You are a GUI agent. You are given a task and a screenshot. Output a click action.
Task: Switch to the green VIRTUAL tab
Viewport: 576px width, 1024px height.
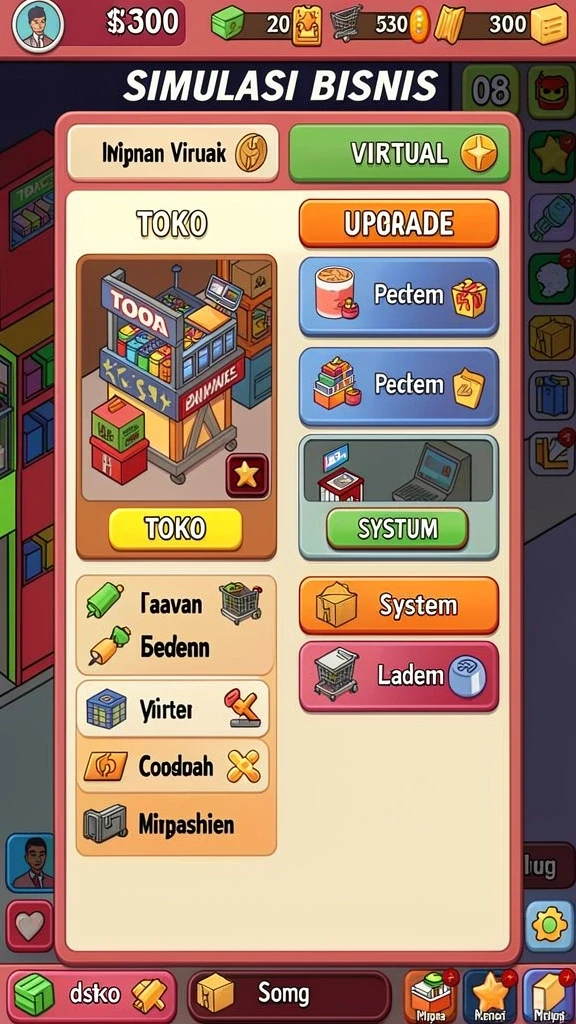pyautogui.click(x=399, y=153)
